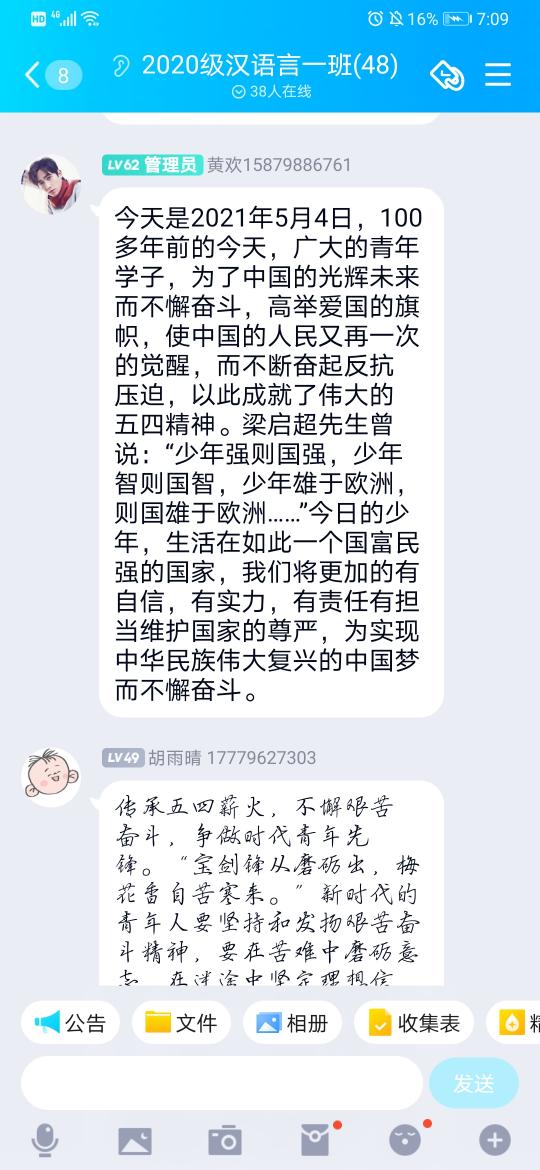The height and width of the screenshot is (1170, 540).
Task: Focus the message input field
Action: 222,1083
